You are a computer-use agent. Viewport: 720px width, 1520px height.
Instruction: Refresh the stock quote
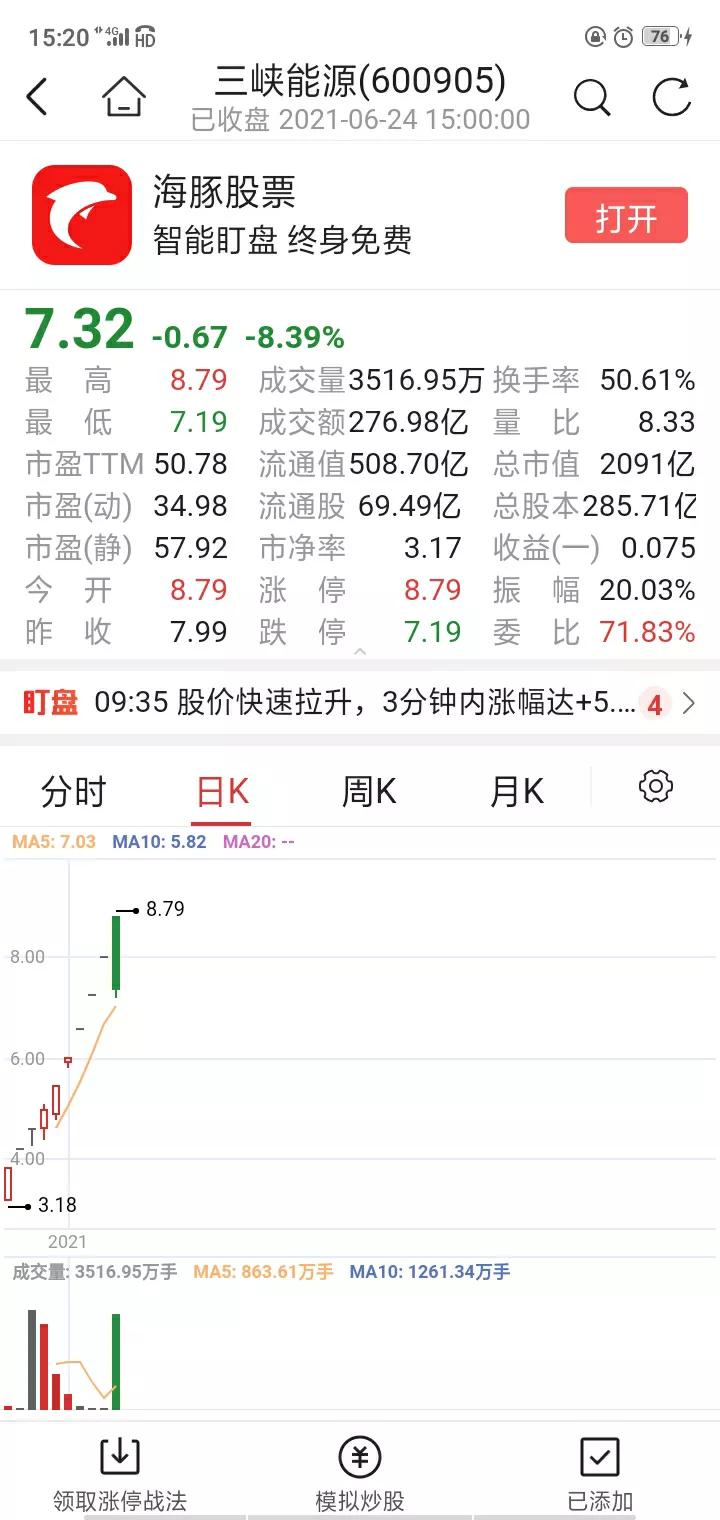point(672,97)
